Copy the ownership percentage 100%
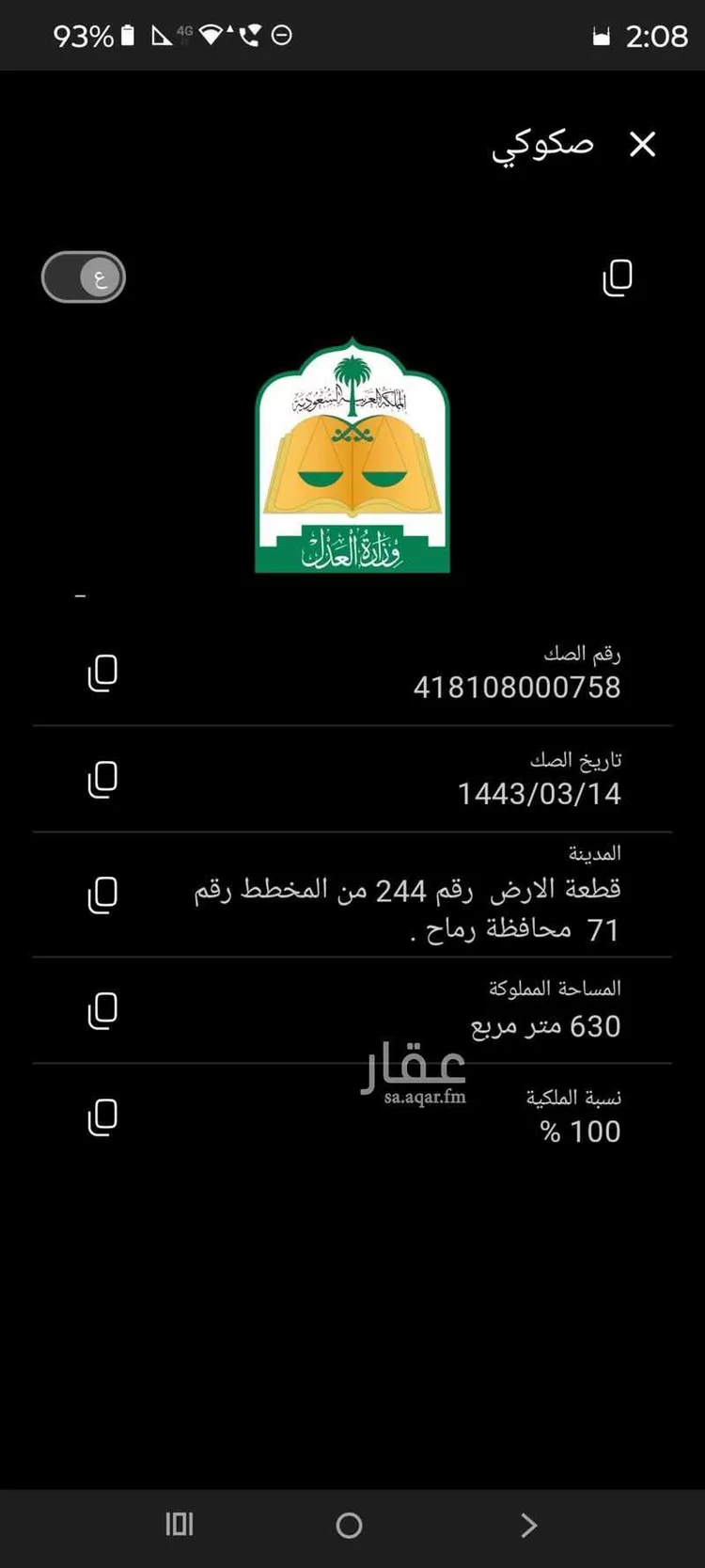The image size is (705, 1568). pos(102,1117)
